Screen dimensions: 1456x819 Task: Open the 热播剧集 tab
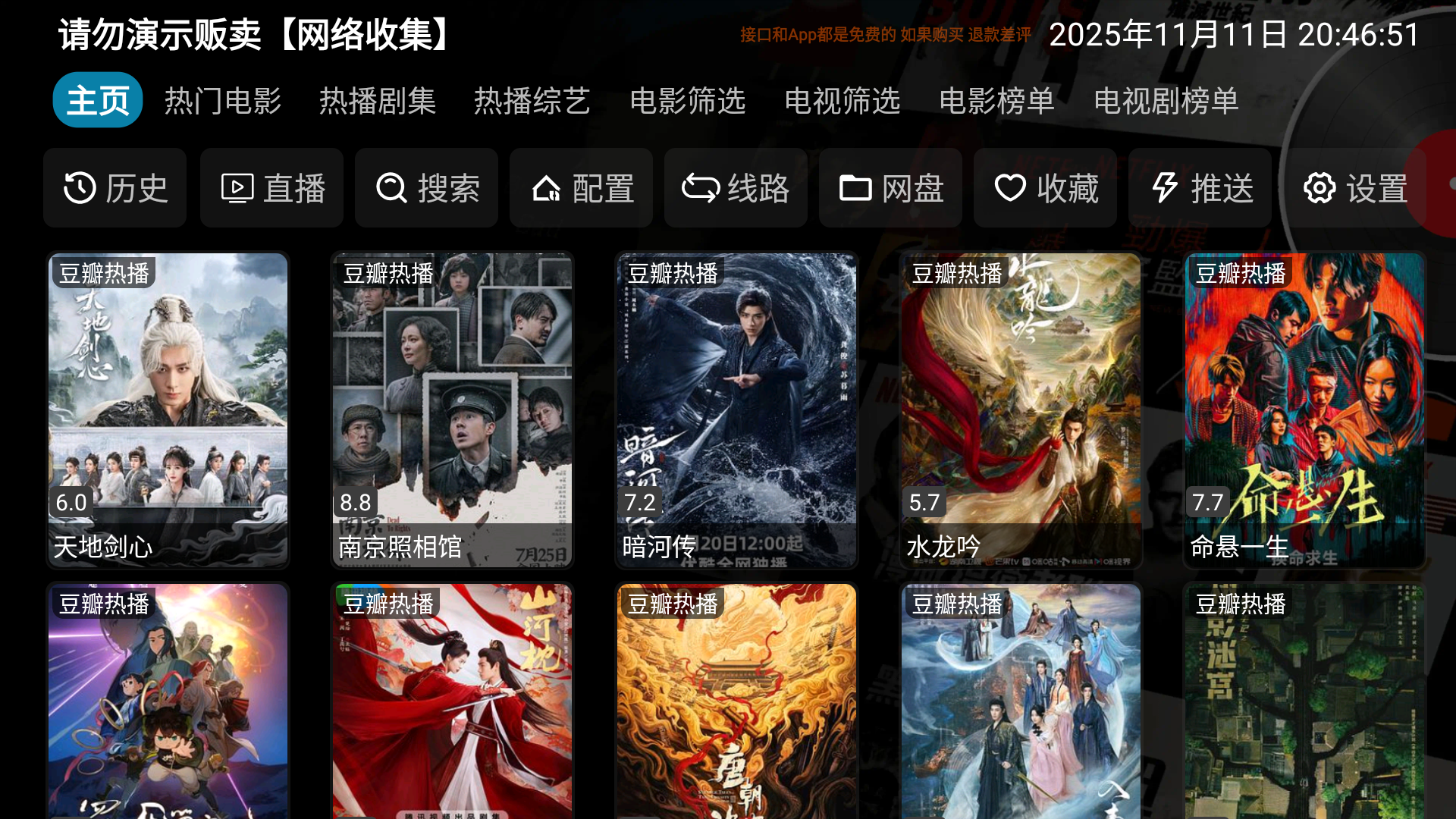coord(378,101)
